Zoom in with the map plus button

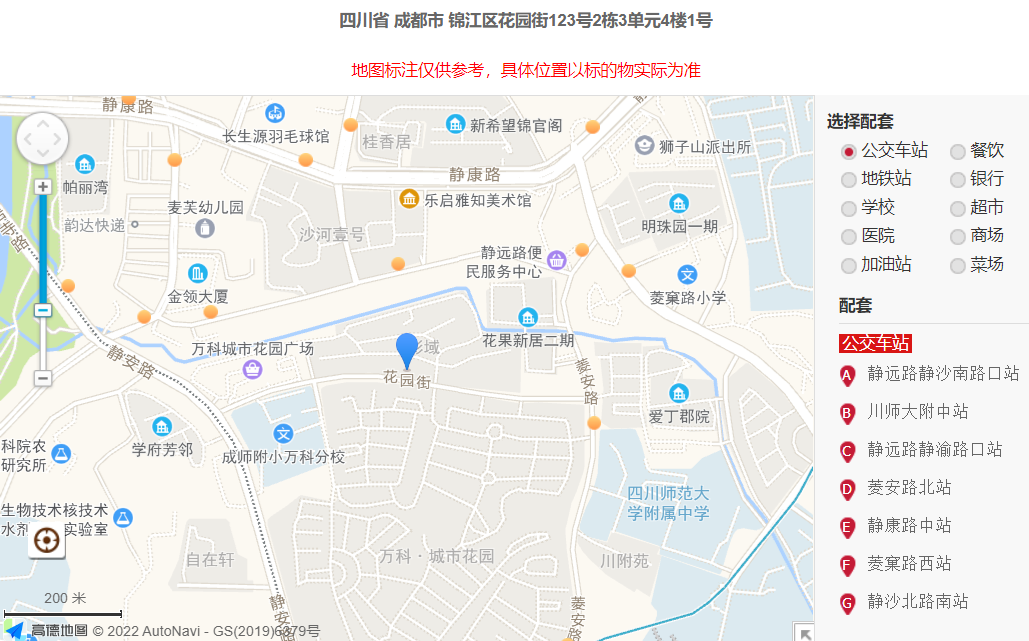(x=43, y=187)
